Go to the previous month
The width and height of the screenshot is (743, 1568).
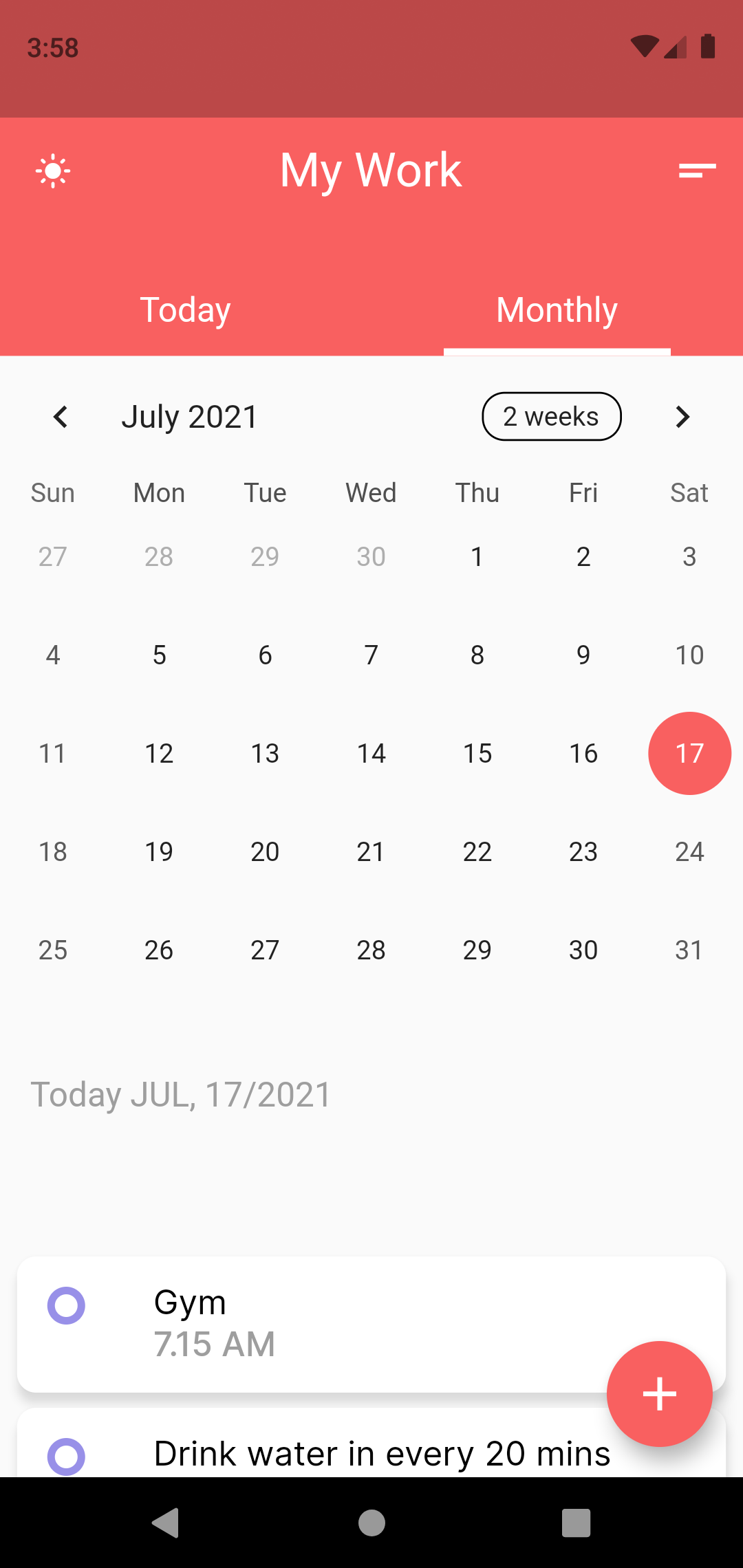pyautogui.click(x=61, y=417)
